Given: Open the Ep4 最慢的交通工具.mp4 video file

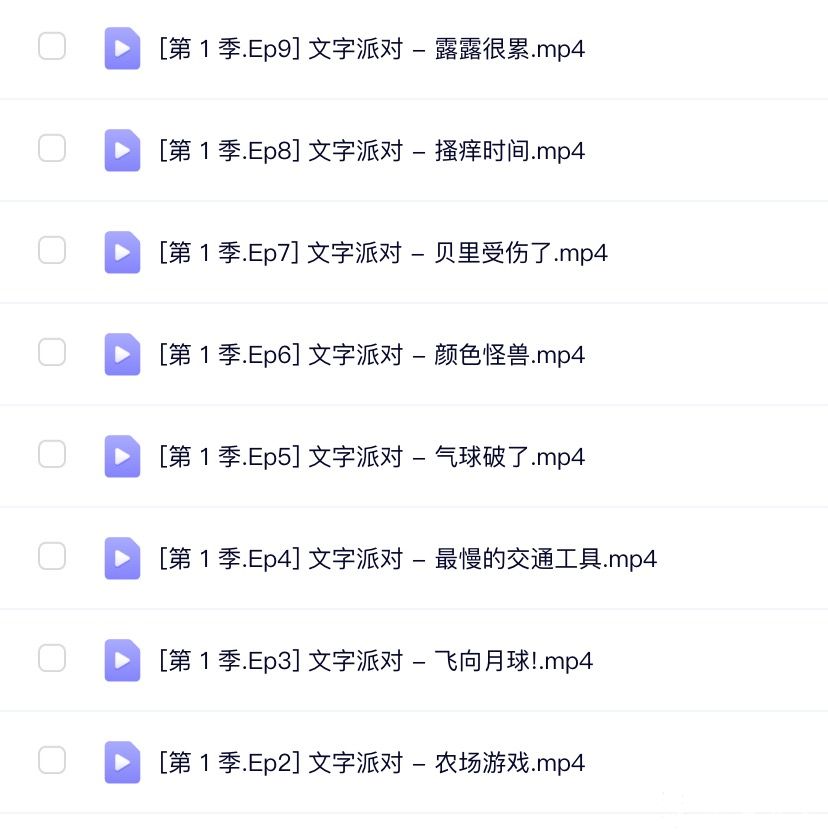Looking at the screenshot, I should coord(407,559).
